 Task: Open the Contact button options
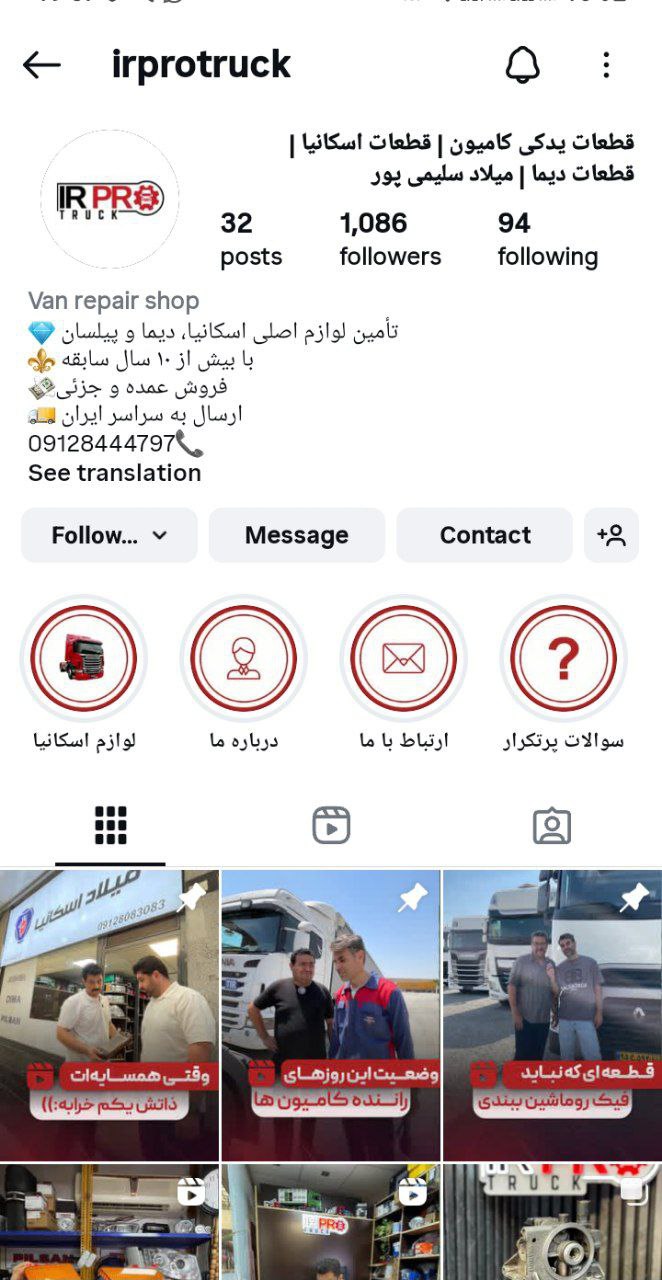click(x=485, y=535)
